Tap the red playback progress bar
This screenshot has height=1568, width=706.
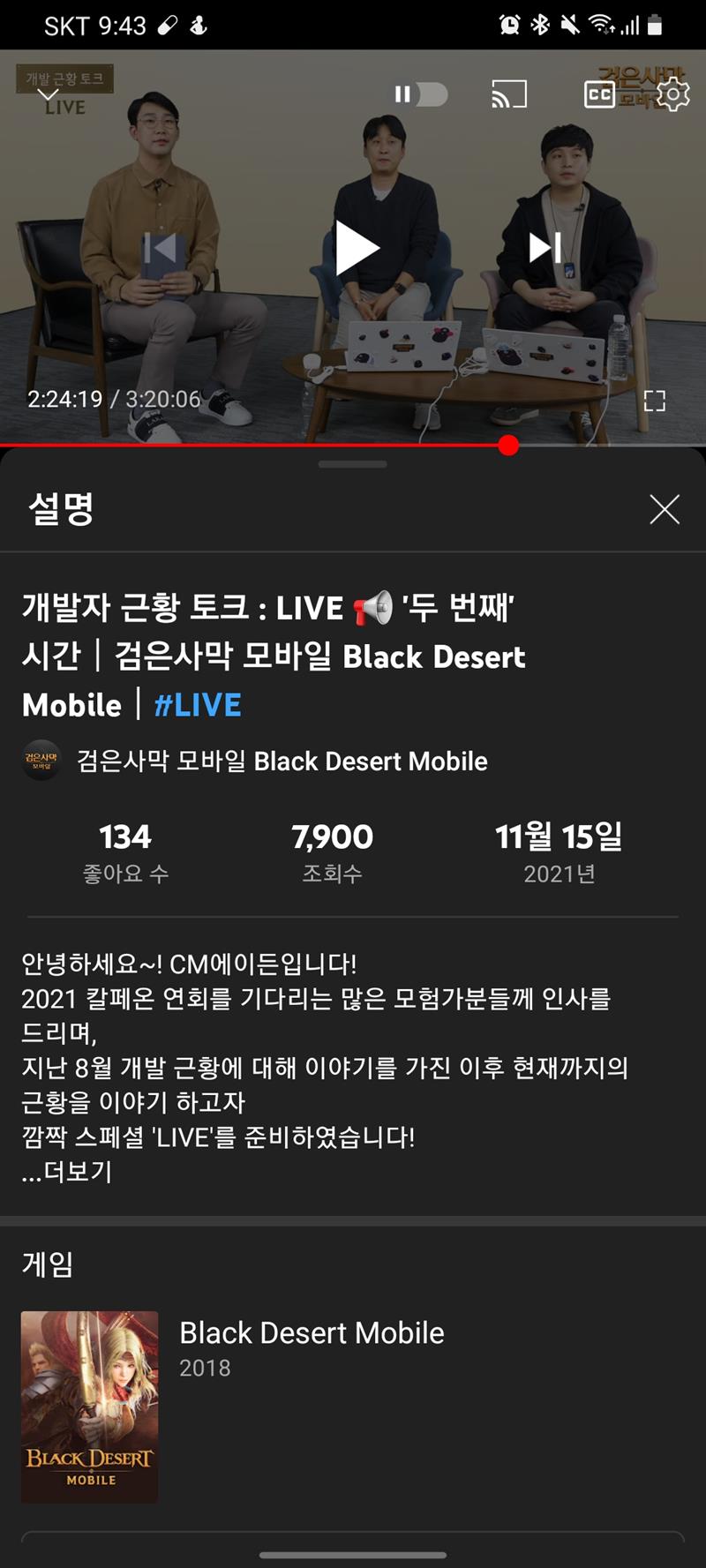pos(265,445)
